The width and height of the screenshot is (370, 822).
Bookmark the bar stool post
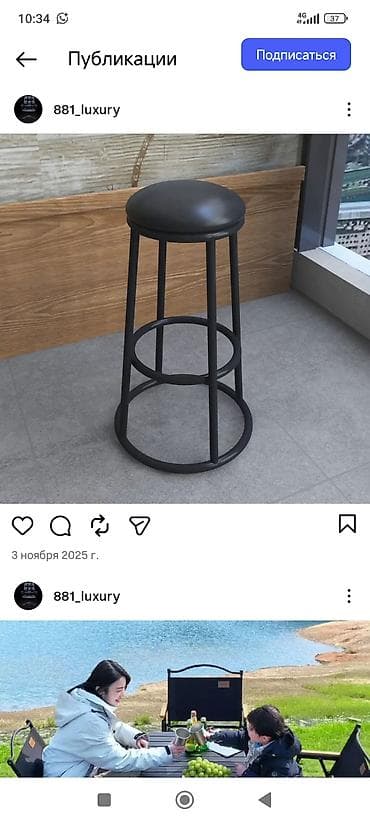[347, 524]
